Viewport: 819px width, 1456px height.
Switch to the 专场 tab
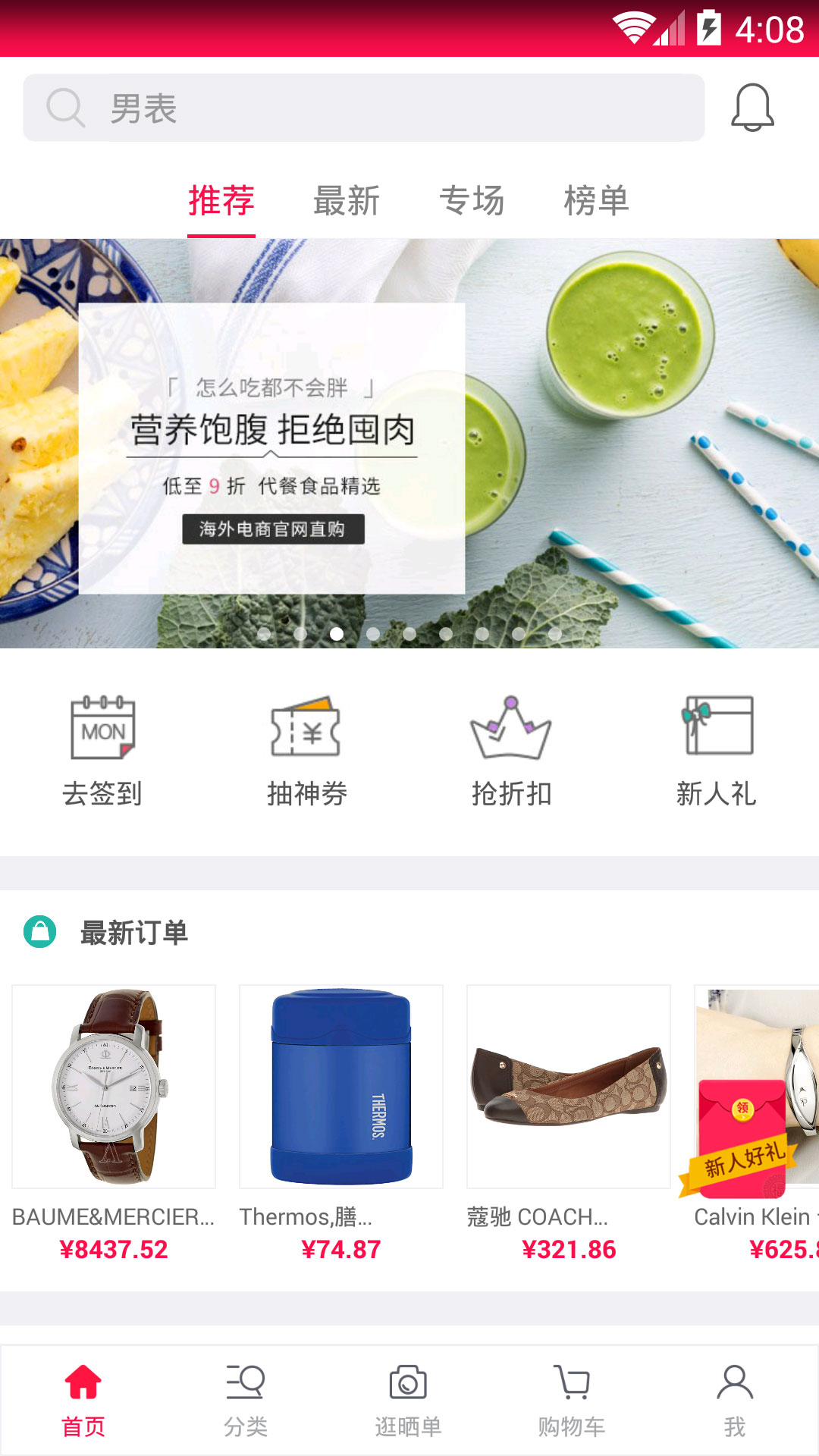pos(472,201)
